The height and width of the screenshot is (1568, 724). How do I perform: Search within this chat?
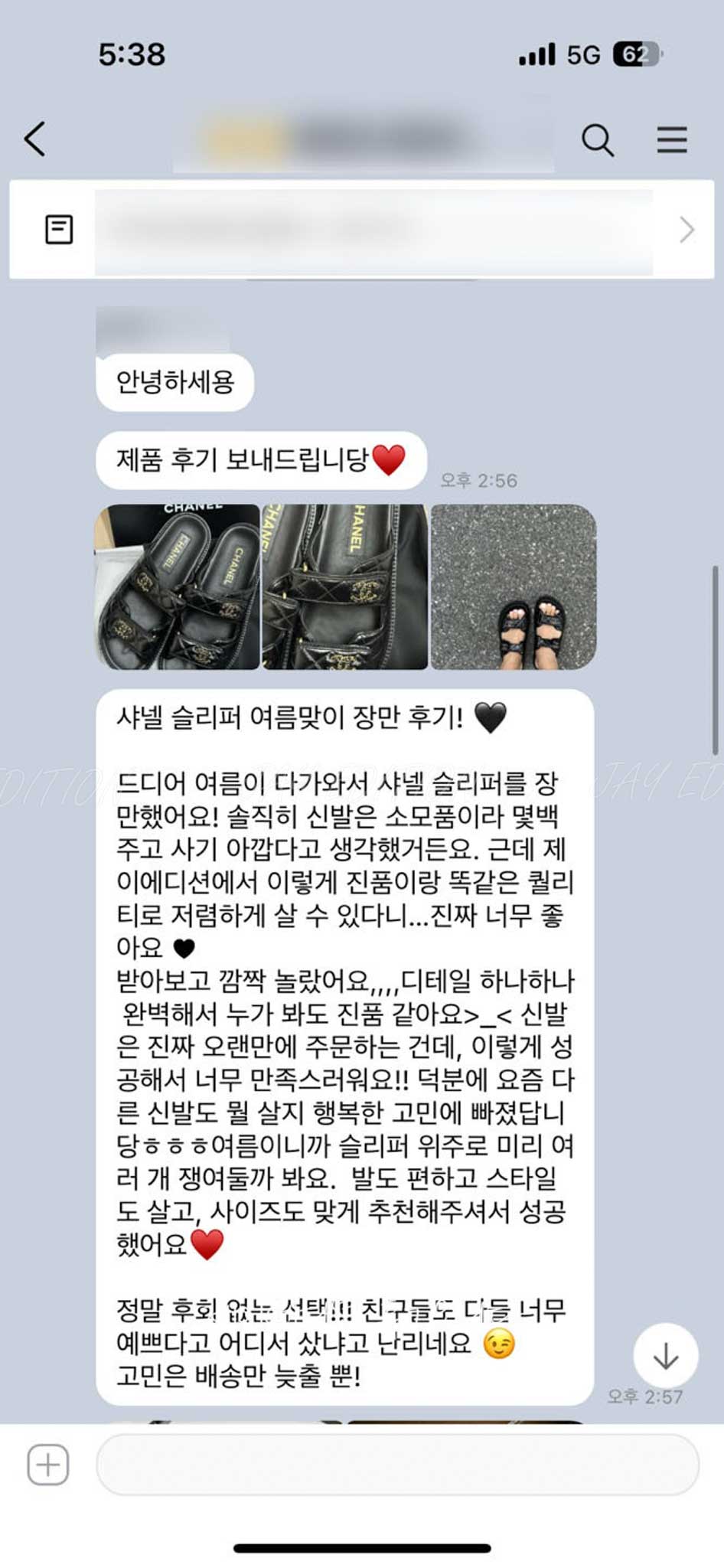pos(597,140)
